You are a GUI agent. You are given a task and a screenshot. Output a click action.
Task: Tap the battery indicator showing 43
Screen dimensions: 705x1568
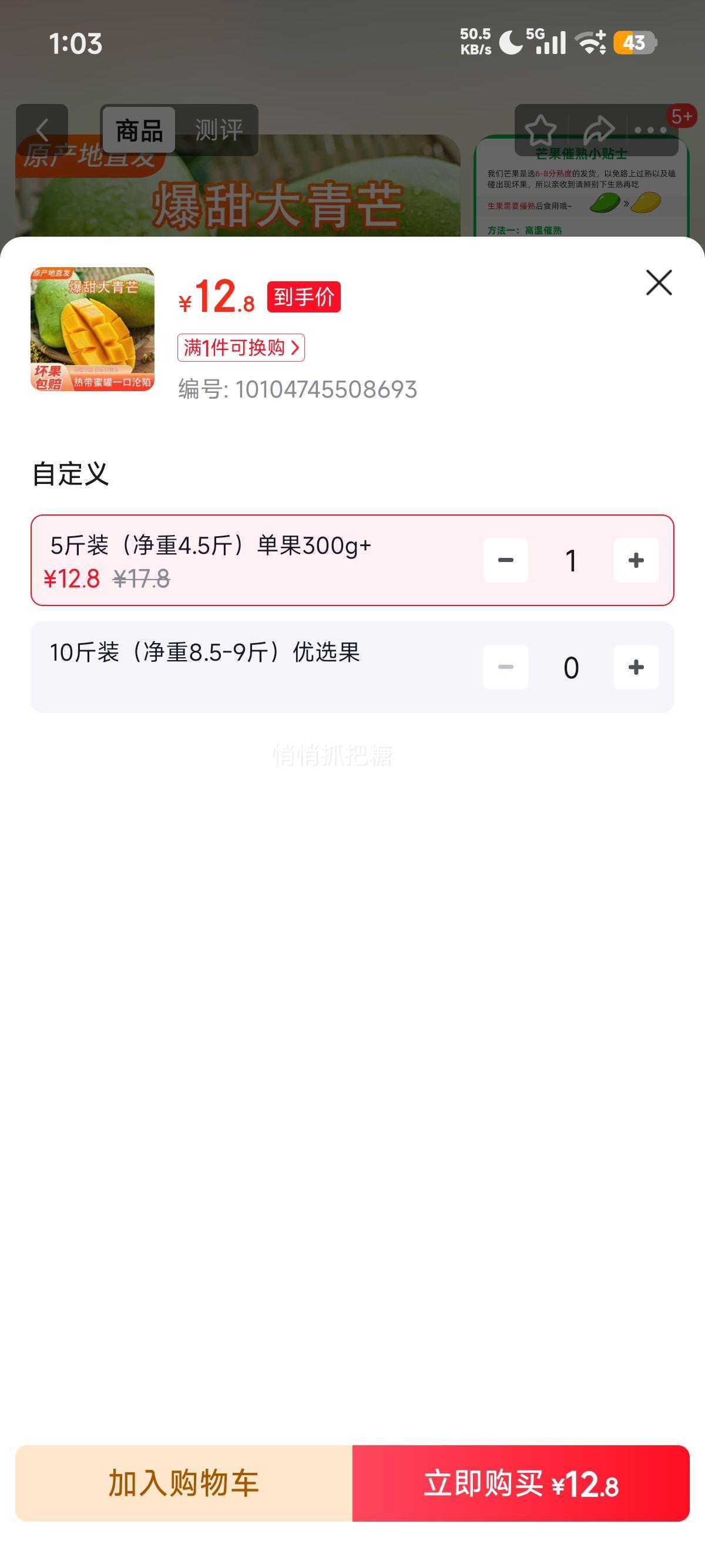636,43
